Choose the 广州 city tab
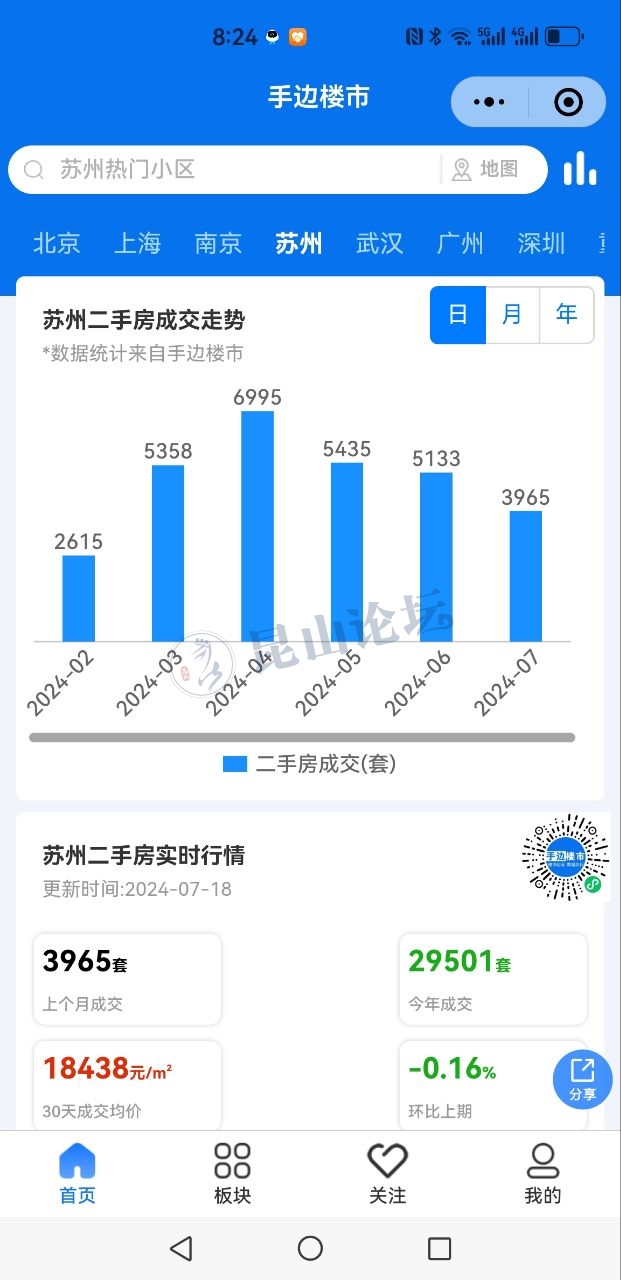This screenshot has height=1280, width=621. (x=461, y=243)
